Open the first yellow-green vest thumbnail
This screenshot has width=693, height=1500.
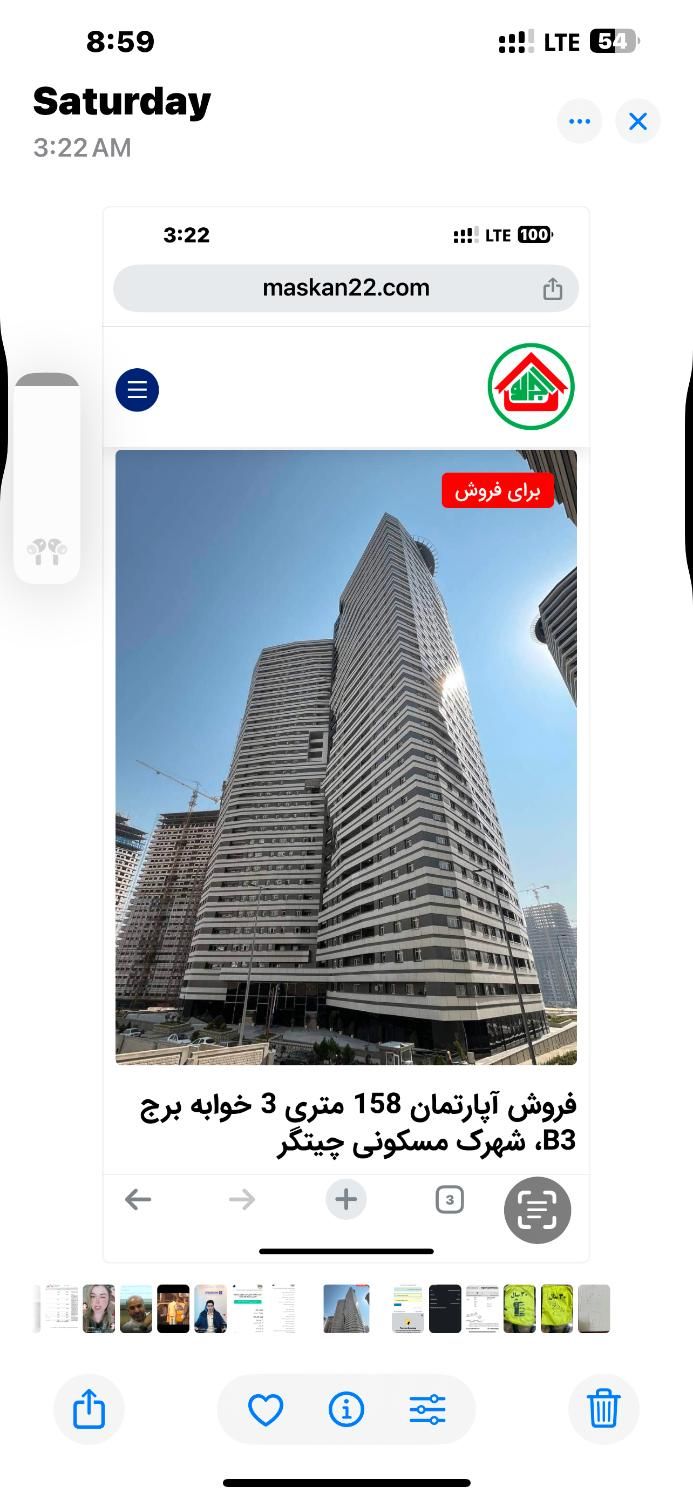pos(519,1309)
